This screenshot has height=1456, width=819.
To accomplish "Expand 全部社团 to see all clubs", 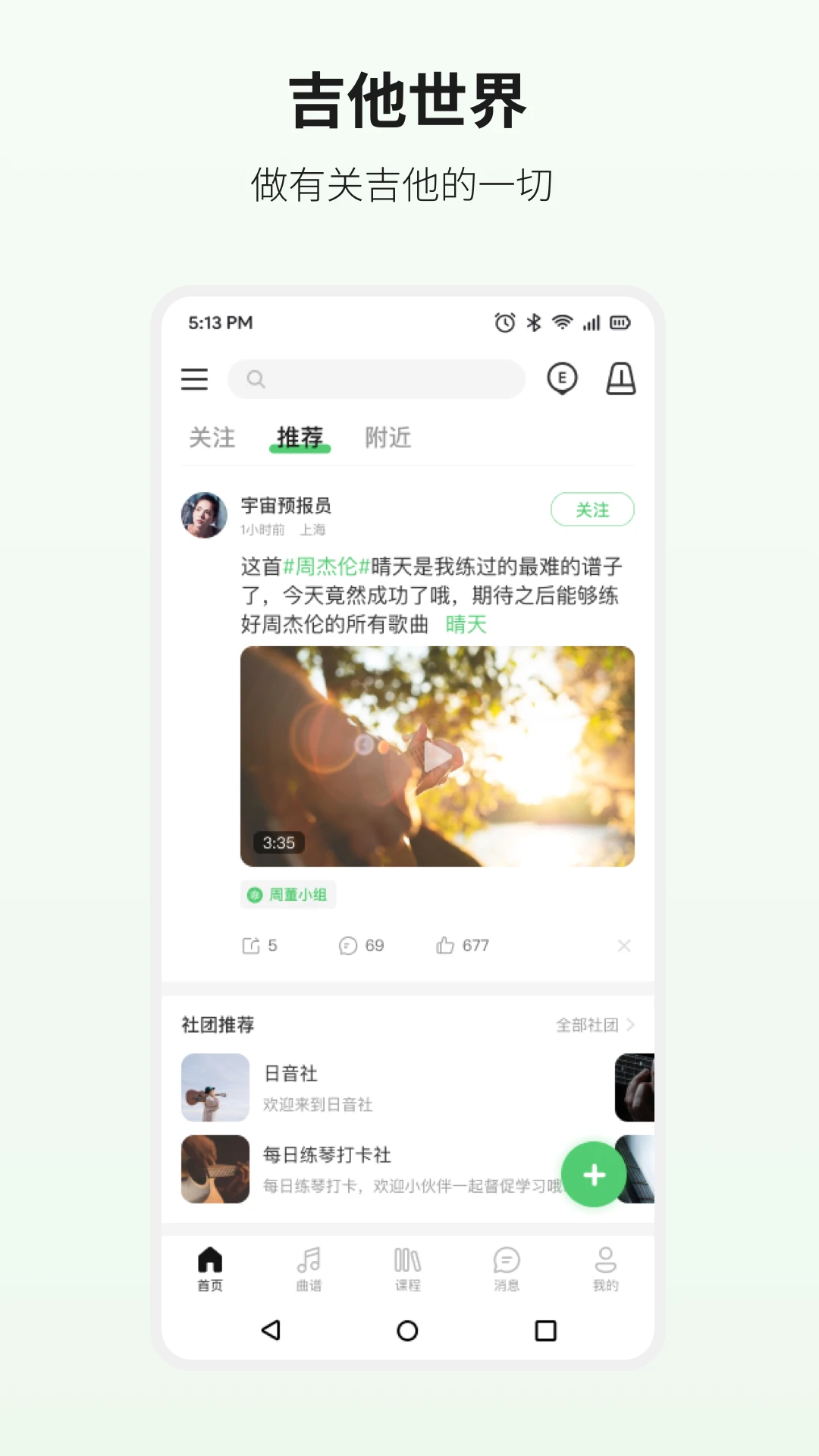I will pyautogui.click(x=593, y=1025).
